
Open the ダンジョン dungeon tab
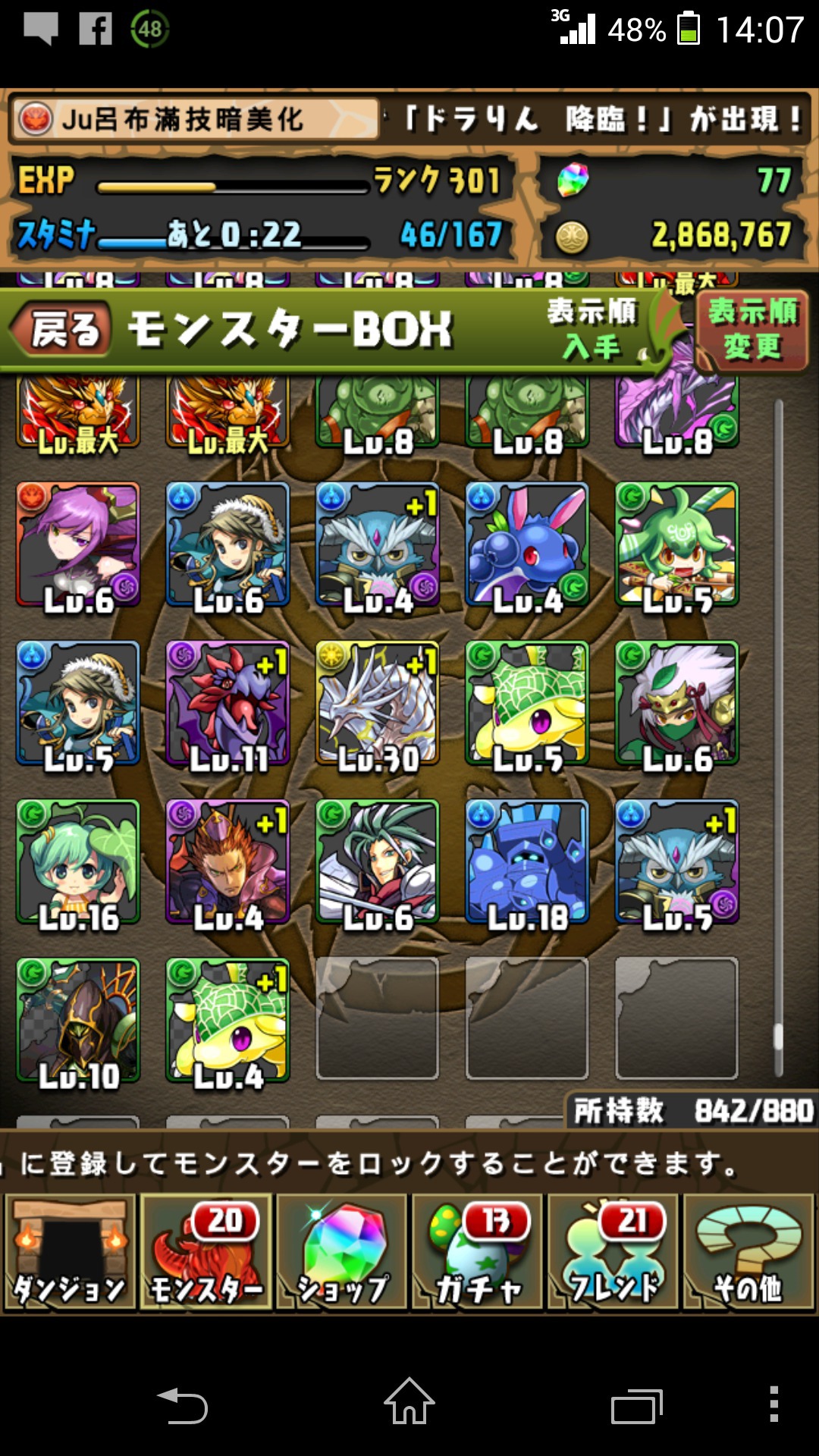click(70, 1252)
